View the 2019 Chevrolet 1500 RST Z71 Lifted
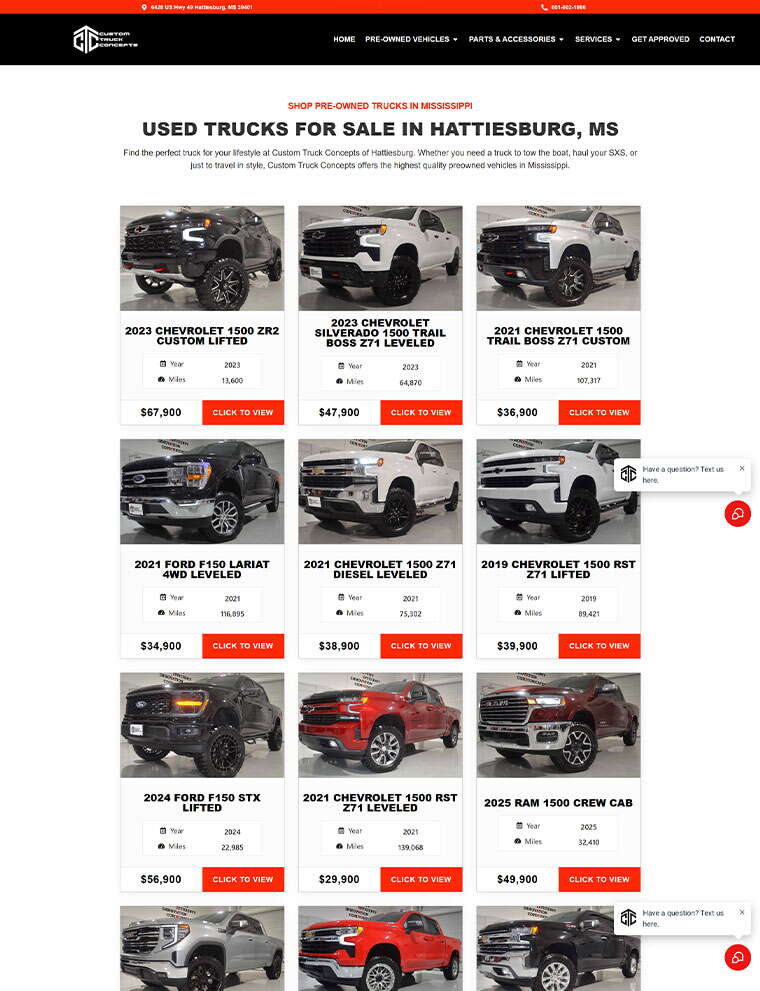The image size is (760, 991). [x=599, y=646]
